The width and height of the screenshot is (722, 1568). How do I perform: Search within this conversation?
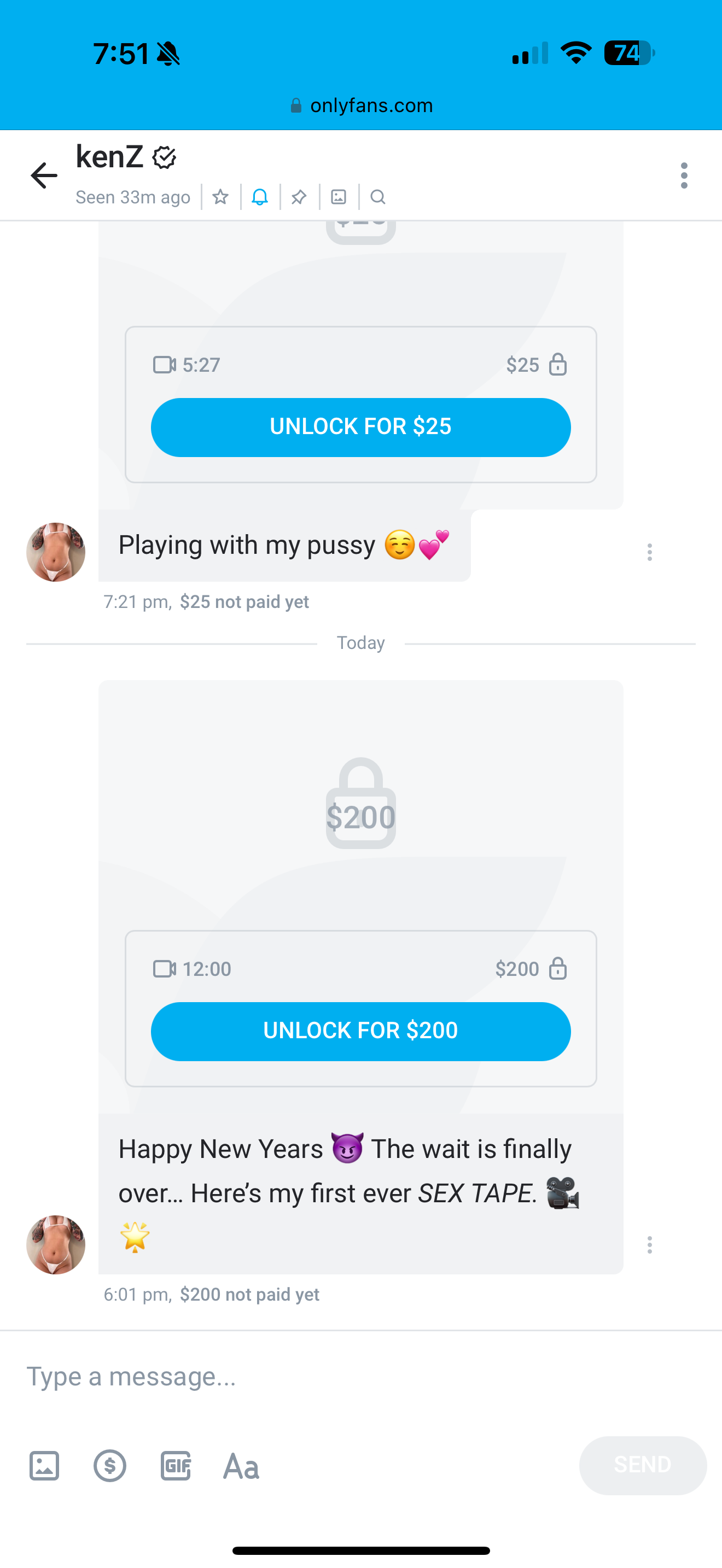click(x=378, y=197)
